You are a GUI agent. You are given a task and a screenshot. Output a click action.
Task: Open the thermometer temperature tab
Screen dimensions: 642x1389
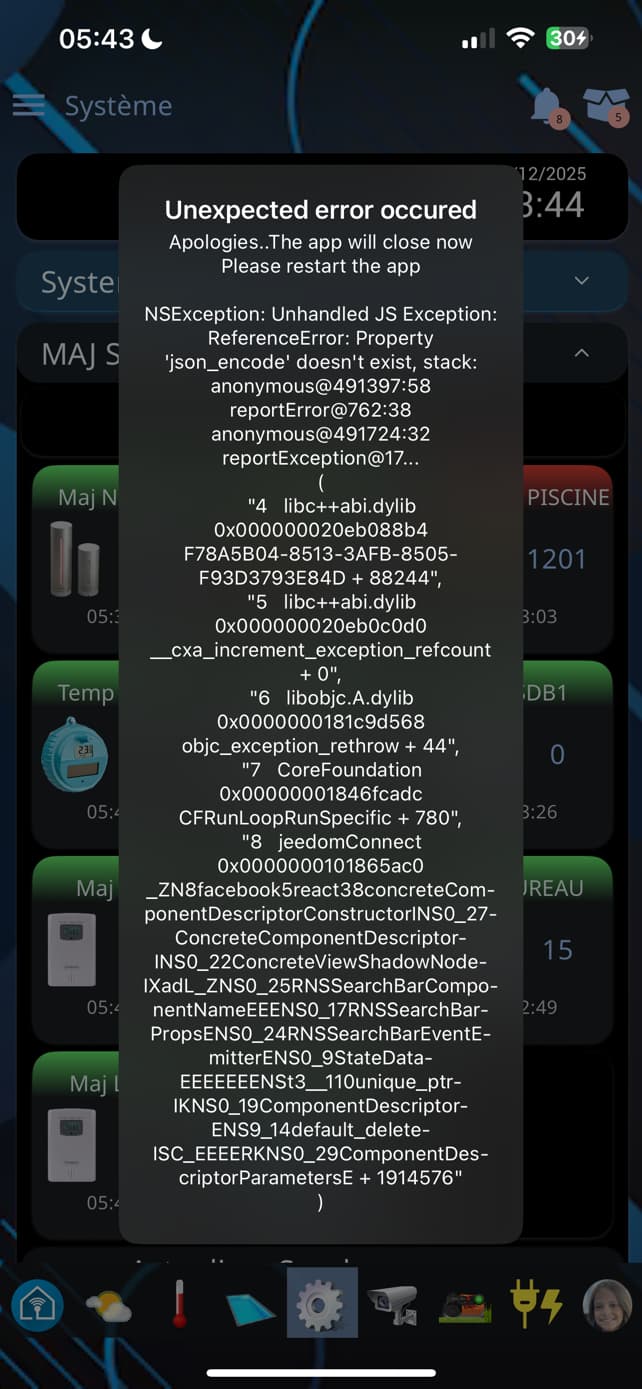[x=179, y=1304]
